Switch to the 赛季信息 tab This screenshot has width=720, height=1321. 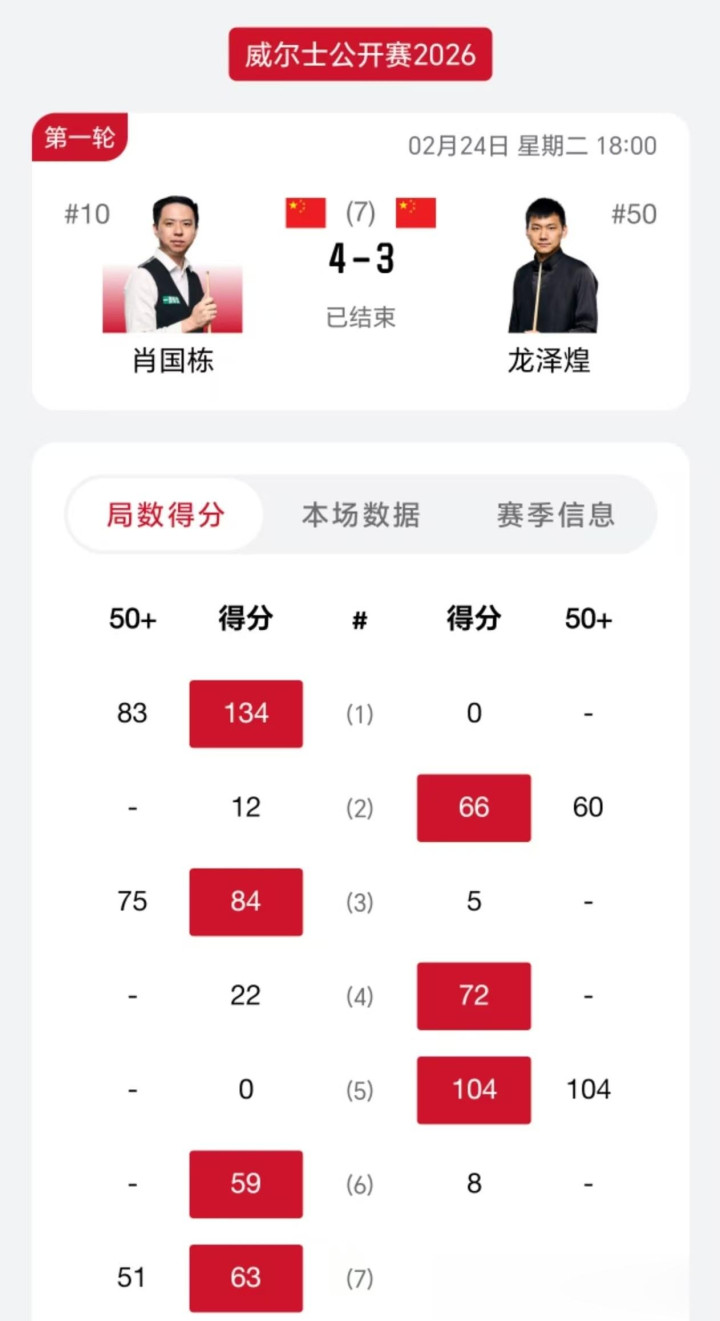pyautogui.click(x=555, y=515)
